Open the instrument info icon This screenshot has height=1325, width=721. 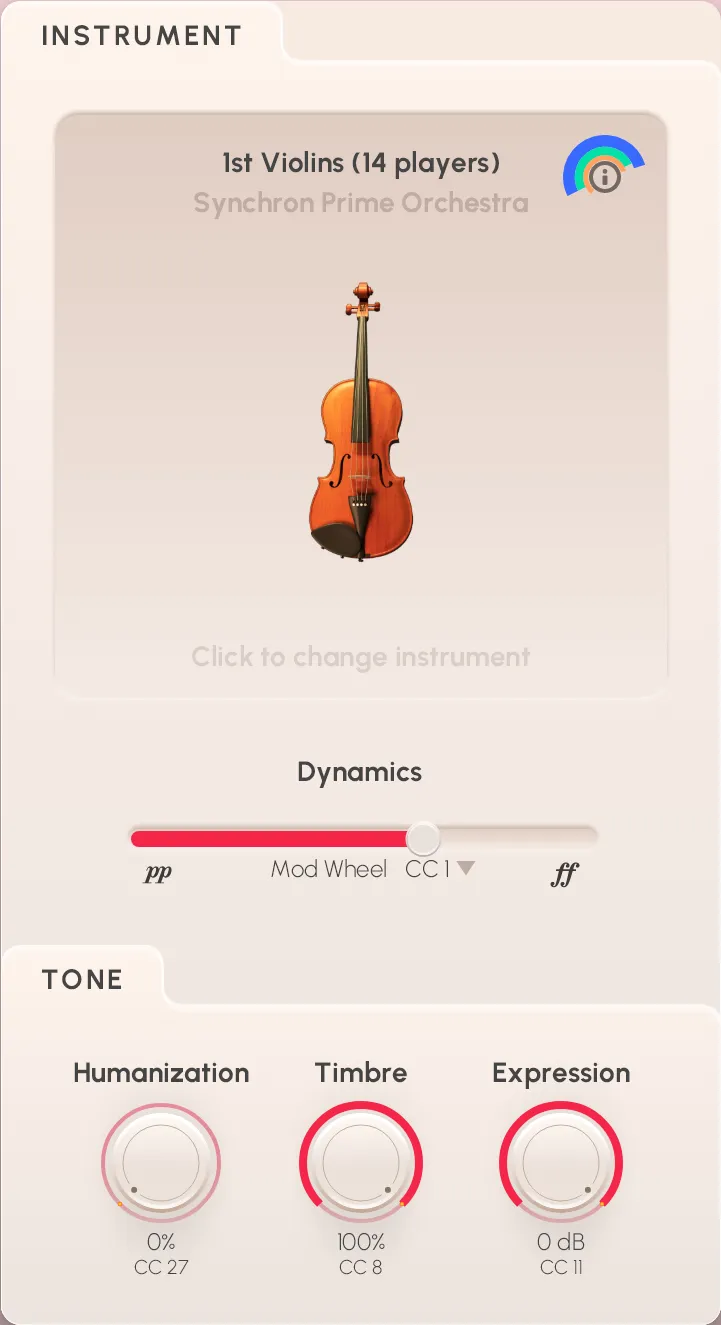point(605,178)
